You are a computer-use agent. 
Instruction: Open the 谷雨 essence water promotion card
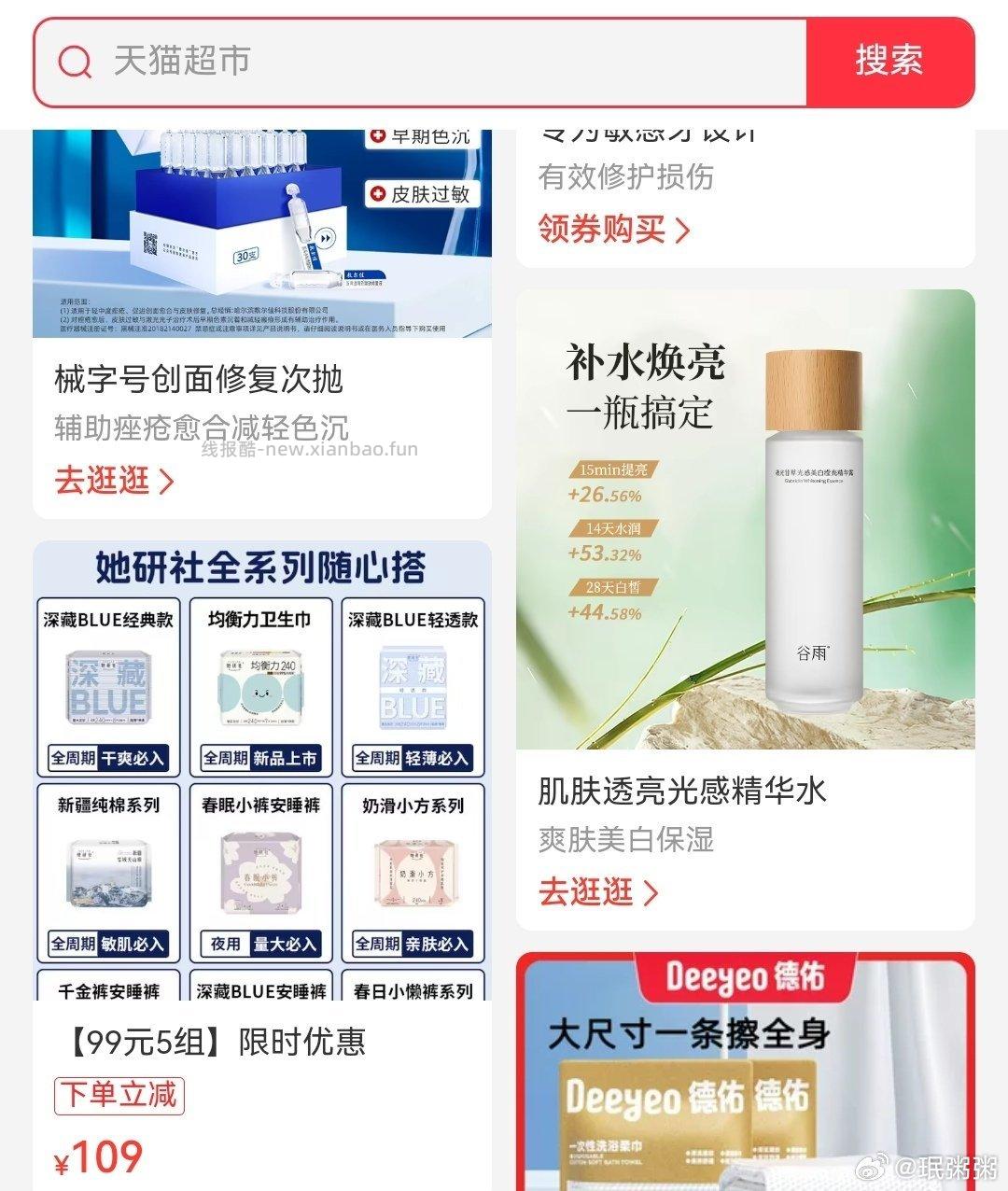pos(745,523)
